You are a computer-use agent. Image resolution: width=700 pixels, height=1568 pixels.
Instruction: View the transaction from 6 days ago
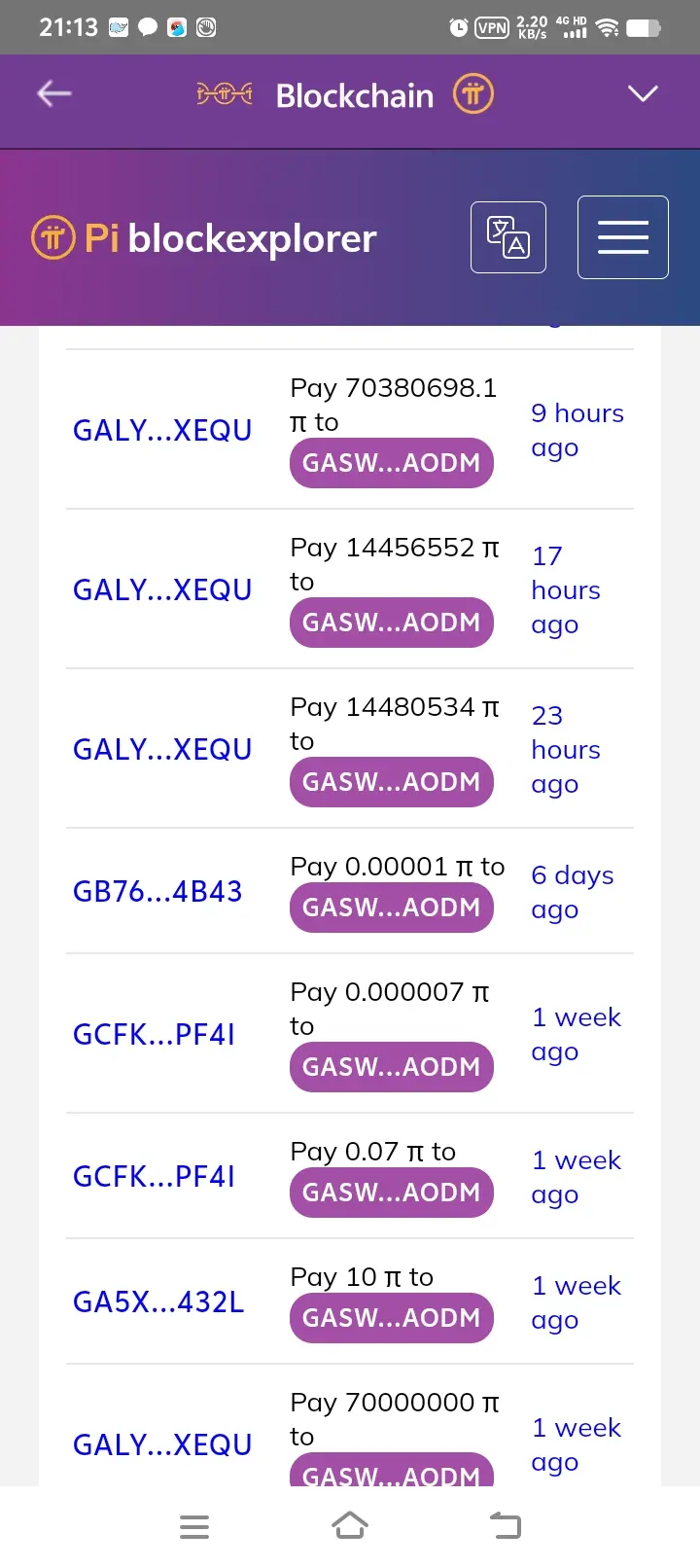[x=572, y=892]
